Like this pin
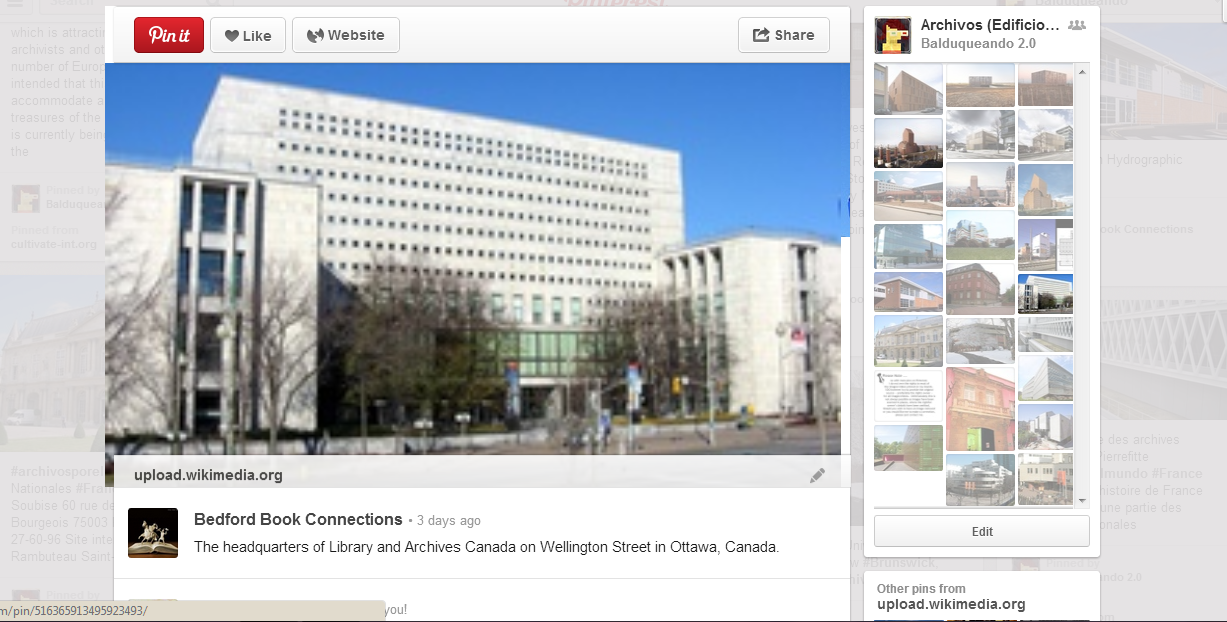1227x622 pixels. (x=248, y=35)
